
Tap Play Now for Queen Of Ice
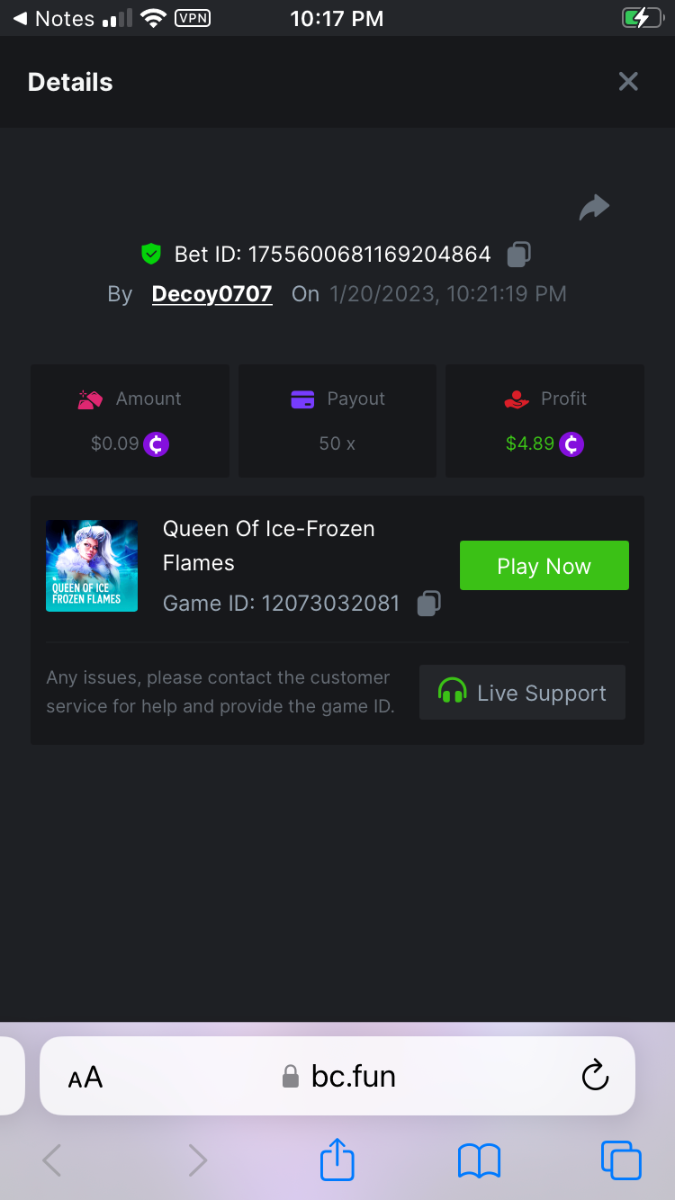[544, 566]
